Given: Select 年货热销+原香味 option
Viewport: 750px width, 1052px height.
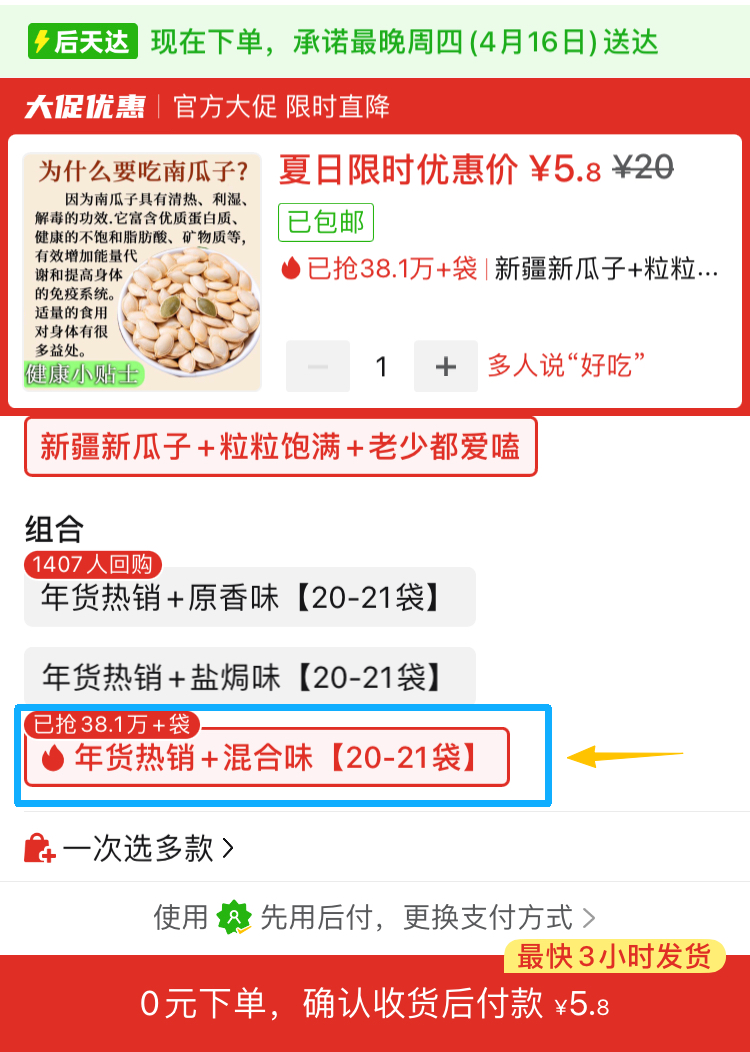Looking at the screenshot, I should click(249, 597).
